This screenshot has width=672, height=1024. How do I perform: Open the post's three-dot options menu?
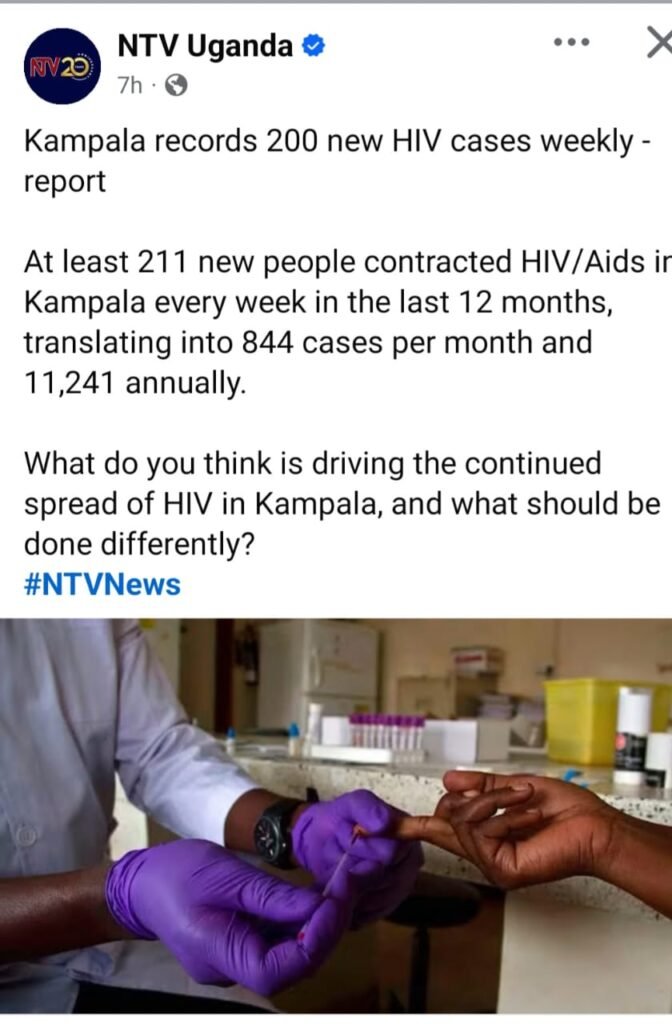point(571,42)
